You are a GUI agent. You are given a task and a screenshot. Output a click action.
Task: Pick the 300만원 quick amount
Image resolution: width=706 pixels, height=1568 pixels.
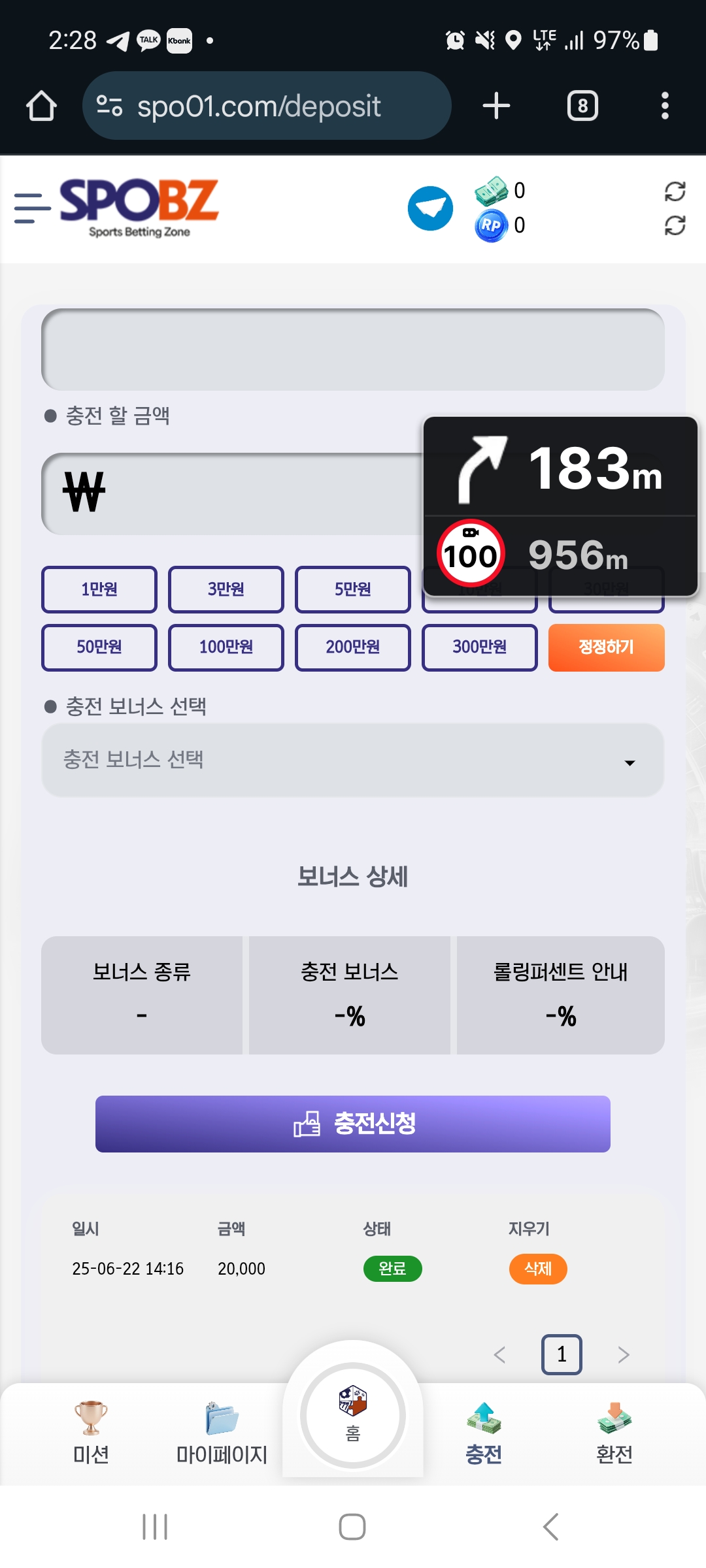tap(480, 647)
